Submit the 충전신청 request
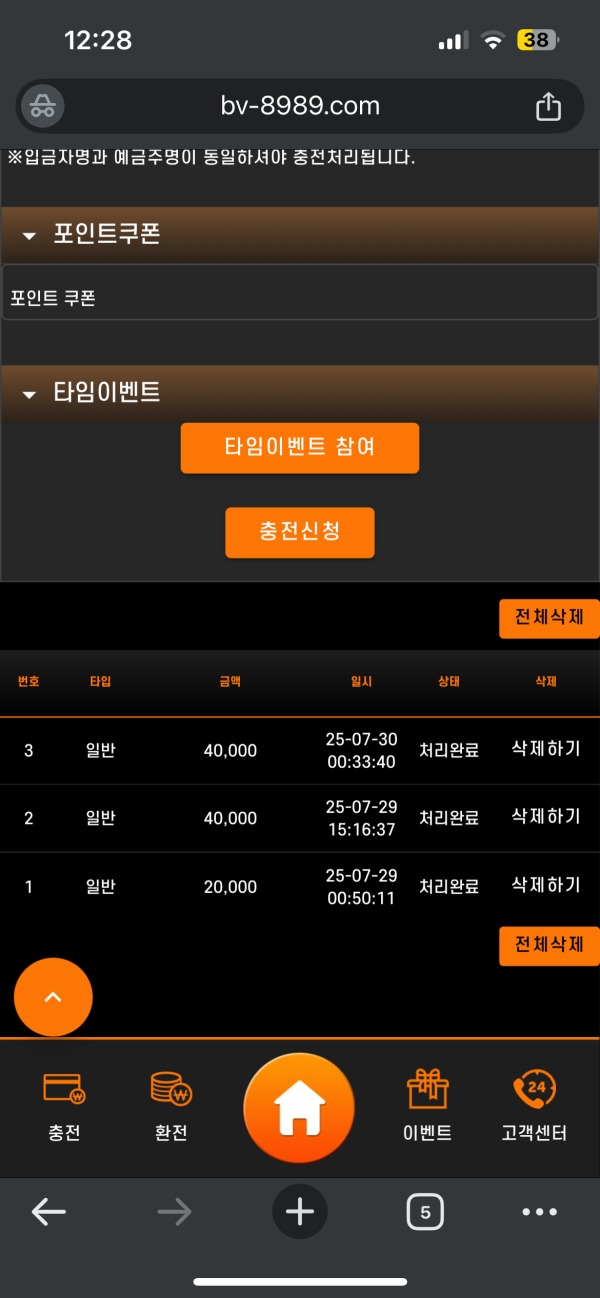The width and height of the screenshot is (600, 1298). pyautogui.click(x=299, y=531)
